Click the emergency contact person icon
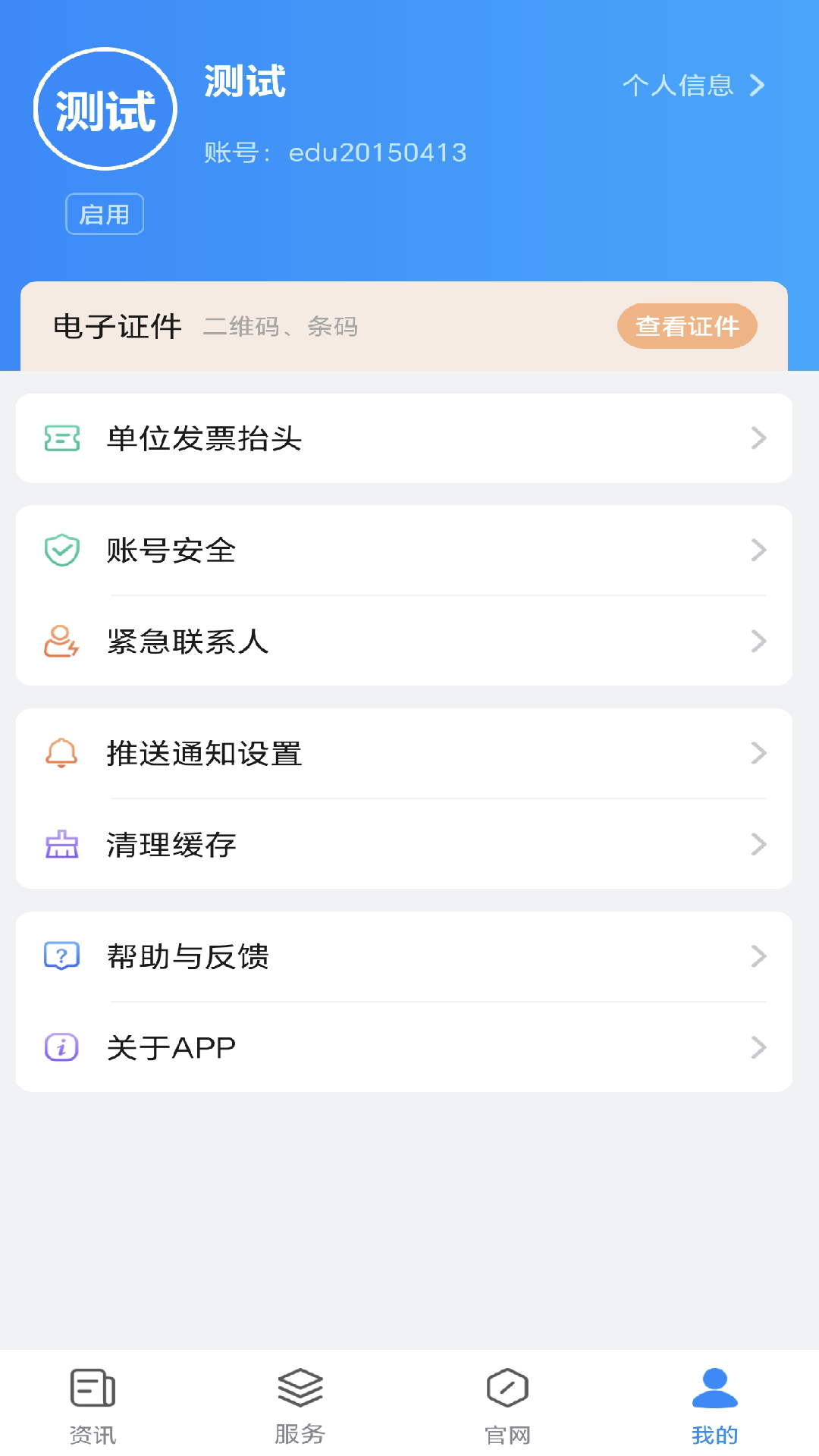Viewport: 819px width, 1456px height. 61,642
